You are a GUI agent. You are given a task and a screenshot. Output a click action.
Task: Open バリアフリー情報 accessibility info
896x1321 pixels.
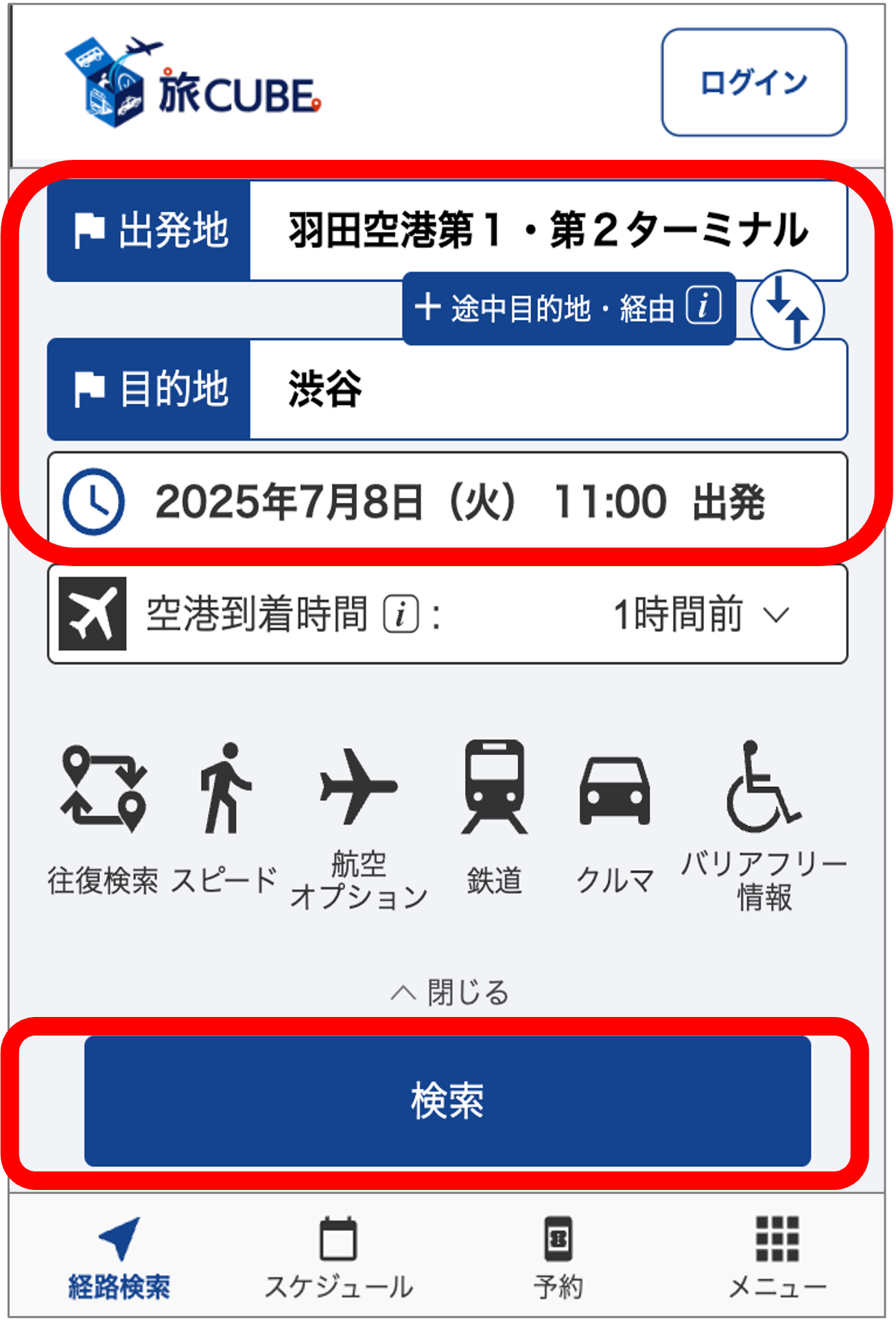[x=764, y=823]
